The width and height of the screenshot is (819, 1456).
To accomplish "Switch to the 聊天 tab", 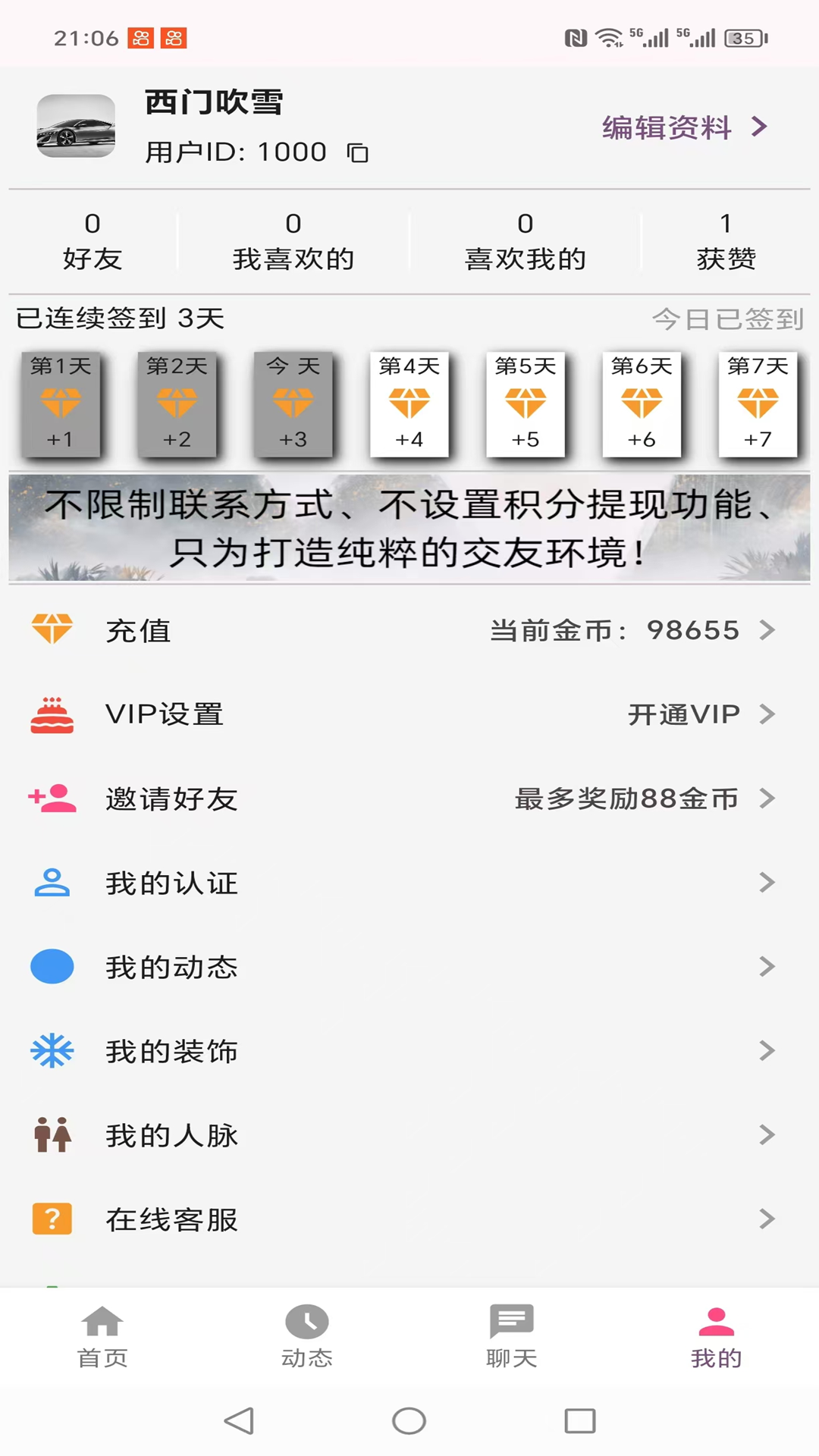I will tap(512, 1338).
